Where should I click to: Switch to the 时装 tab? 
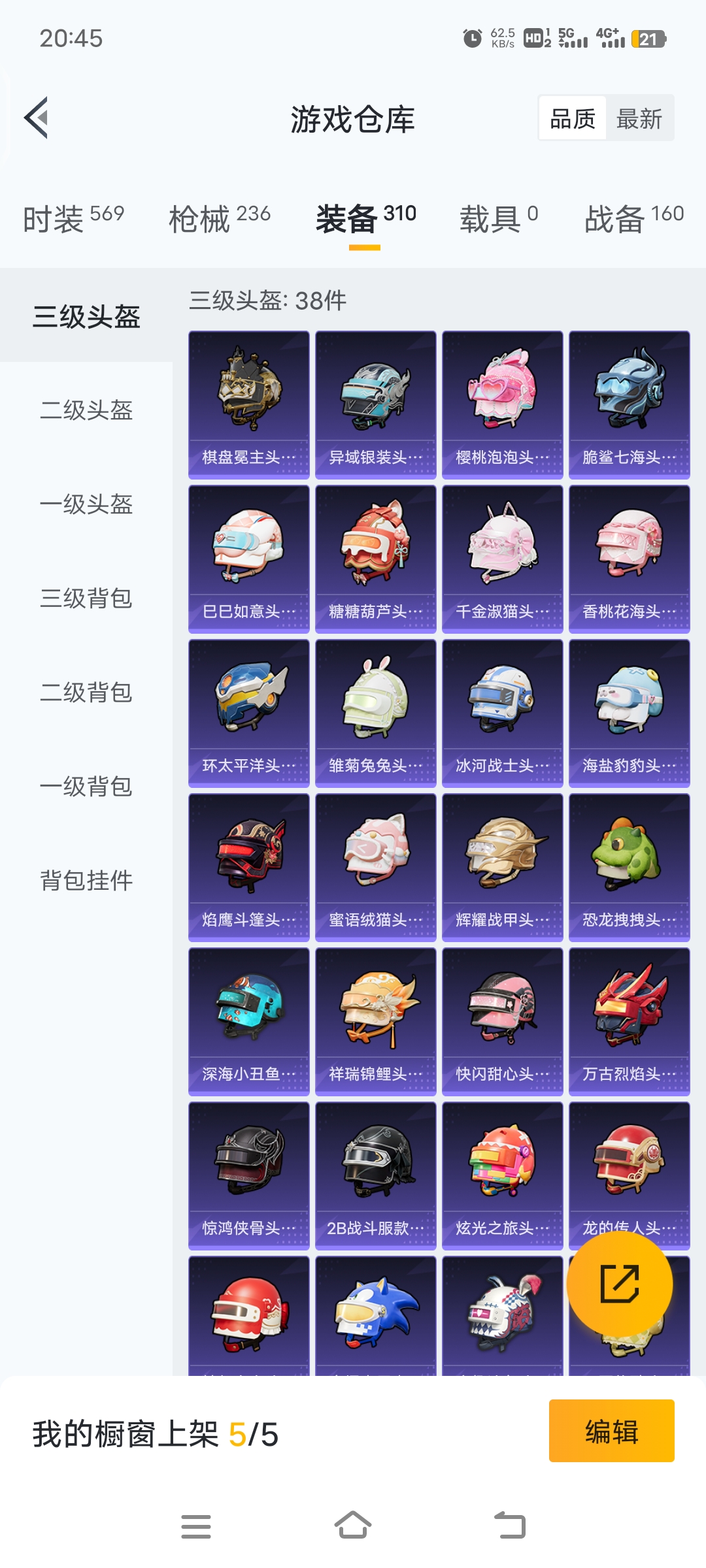[73, 218]
